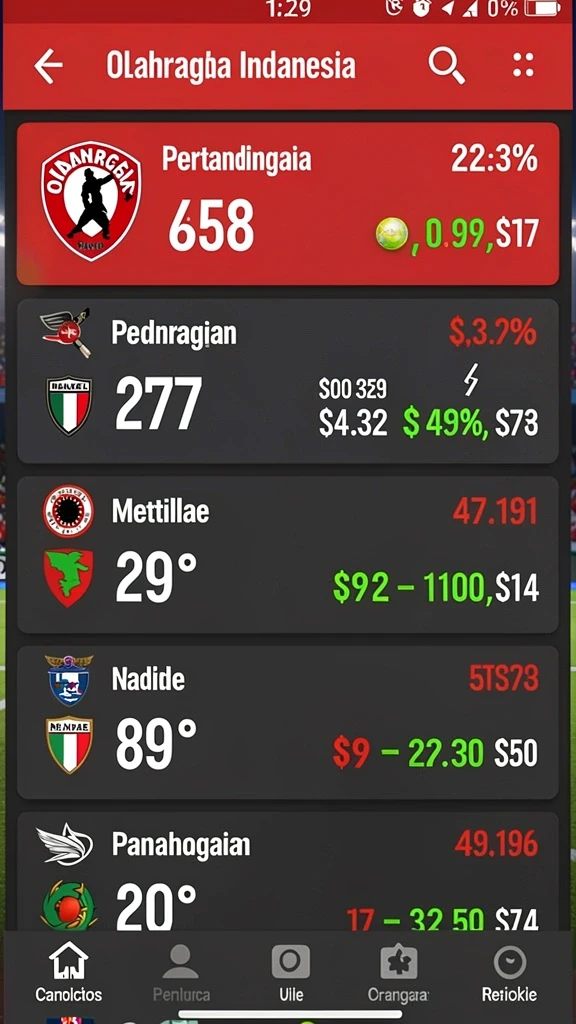Switch to the Canolctos home tab
The image size is (576, 1024).
(x=69, y=972)
